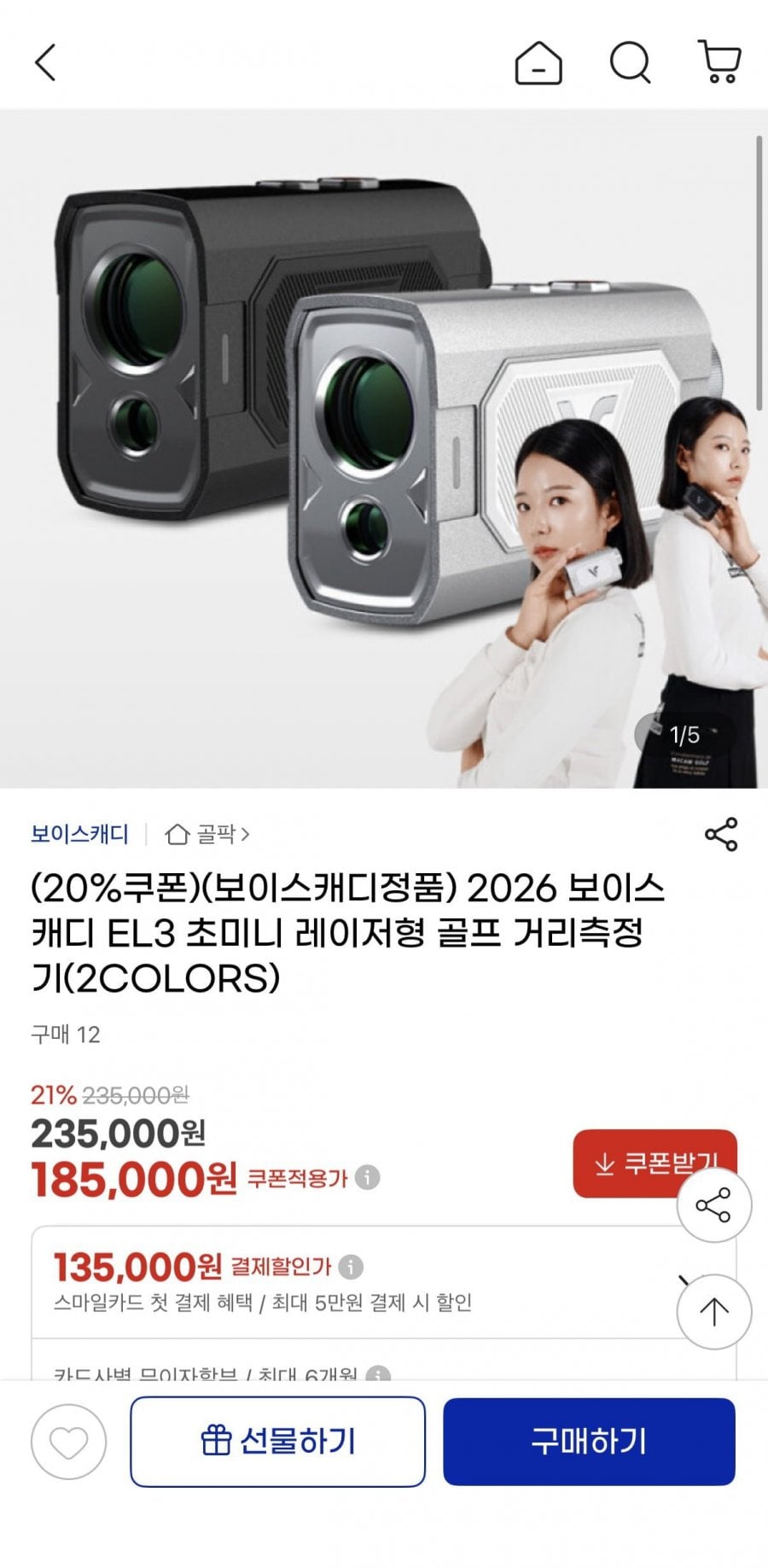The height and width of the screenshot is (1568, 768).
Task: Open the shopping cart
Action: [x=719, y=61]
